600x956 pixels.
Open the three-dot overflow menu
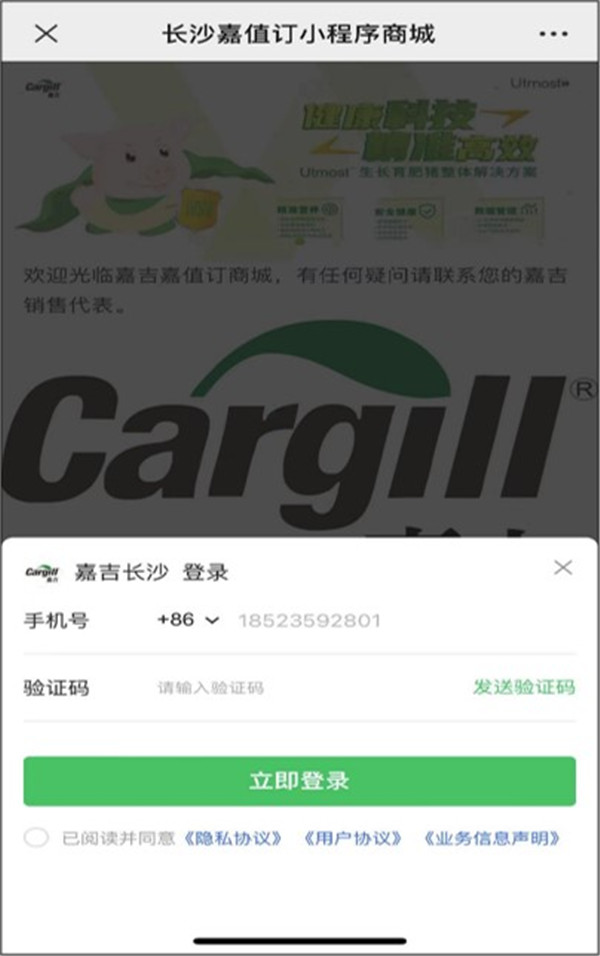tap(553, 34)
